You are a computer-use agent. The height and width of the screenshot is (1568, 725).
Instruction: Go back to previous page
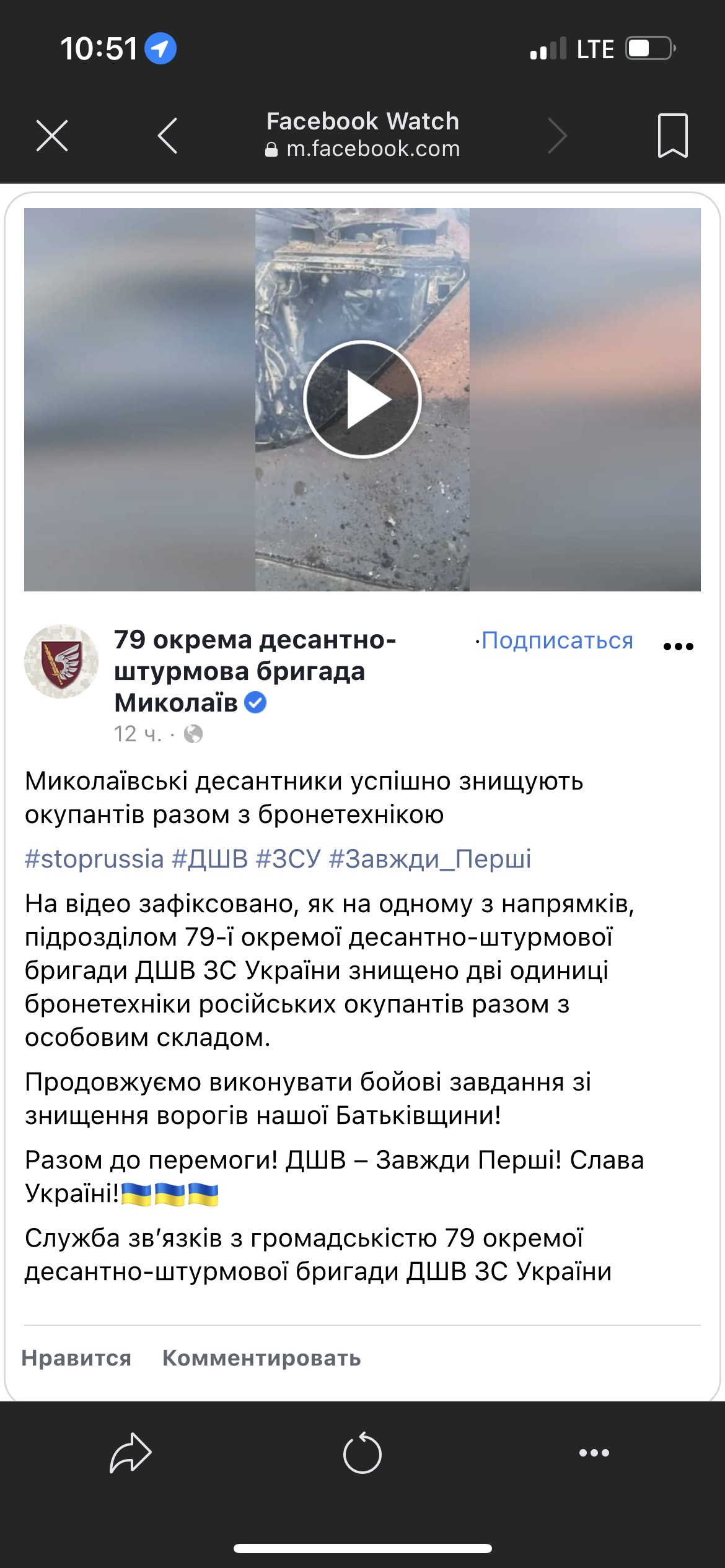coord(168,136)
